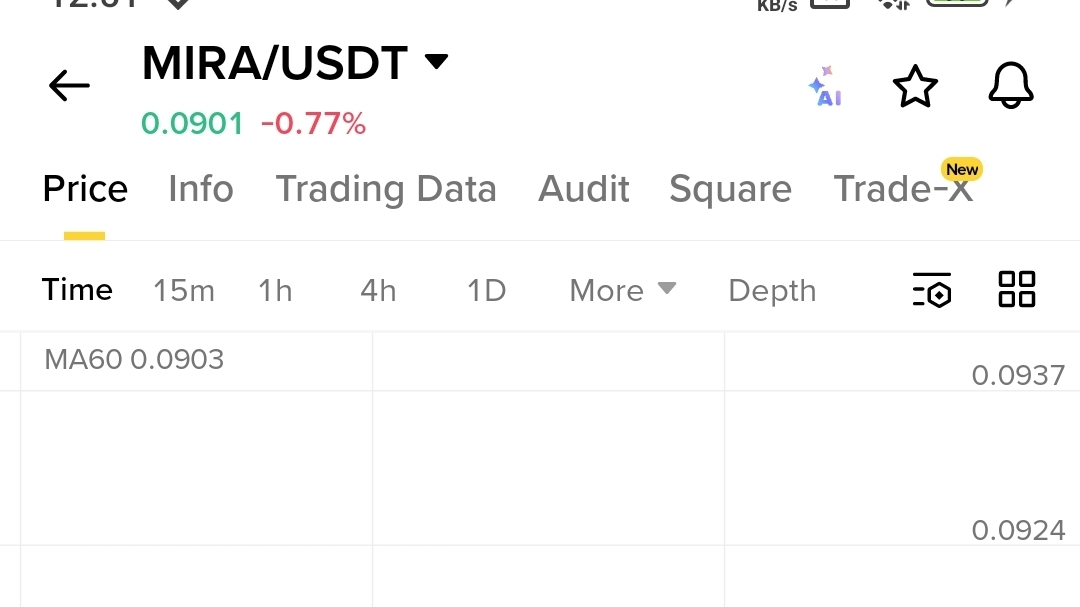Open the Trading Data tab
This screenshot has height=607, width=1080.
tap(386, 189)
